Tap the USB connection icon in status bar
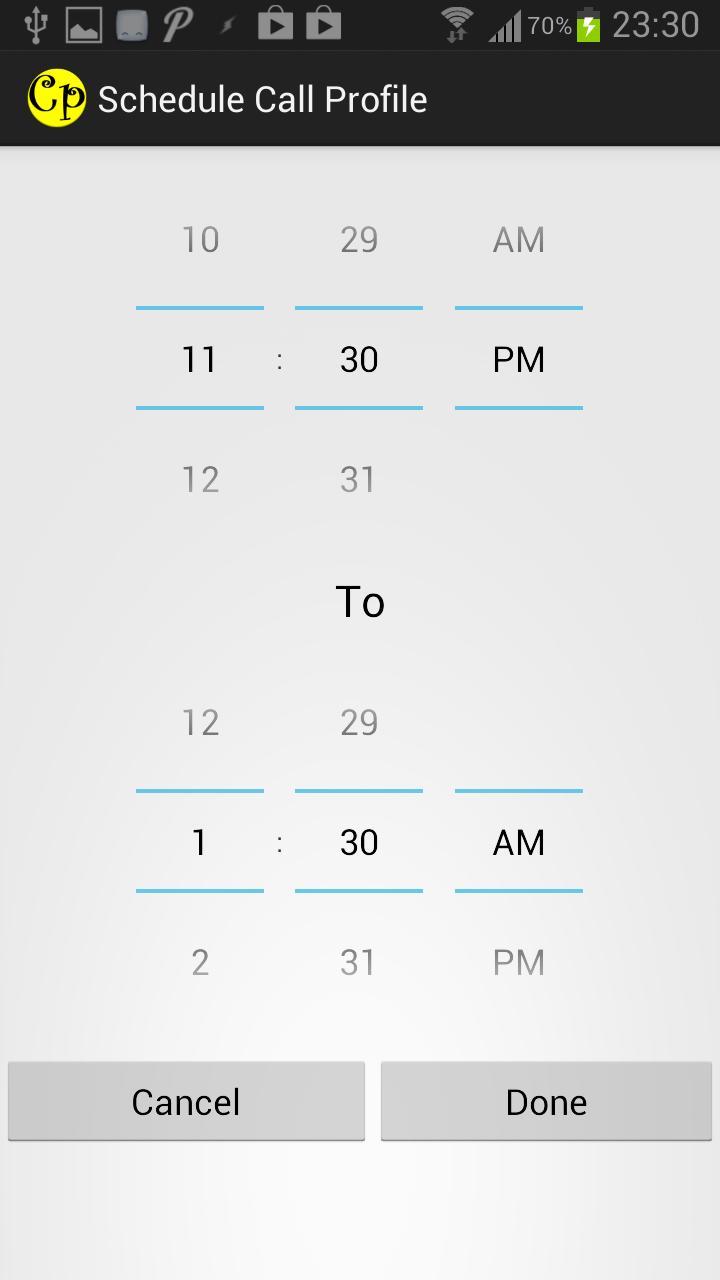This screenshot has width=720, height=1280. (x=37, y=24)
